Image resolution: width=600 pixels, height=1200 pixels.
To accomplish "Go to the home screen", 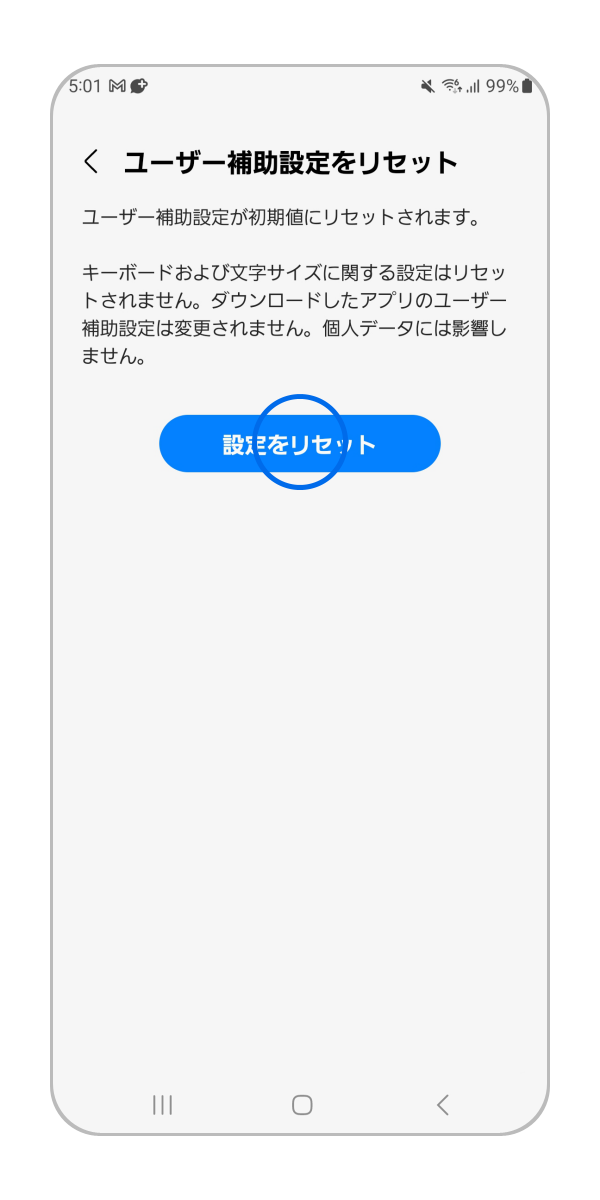I will click(302, 1104).
